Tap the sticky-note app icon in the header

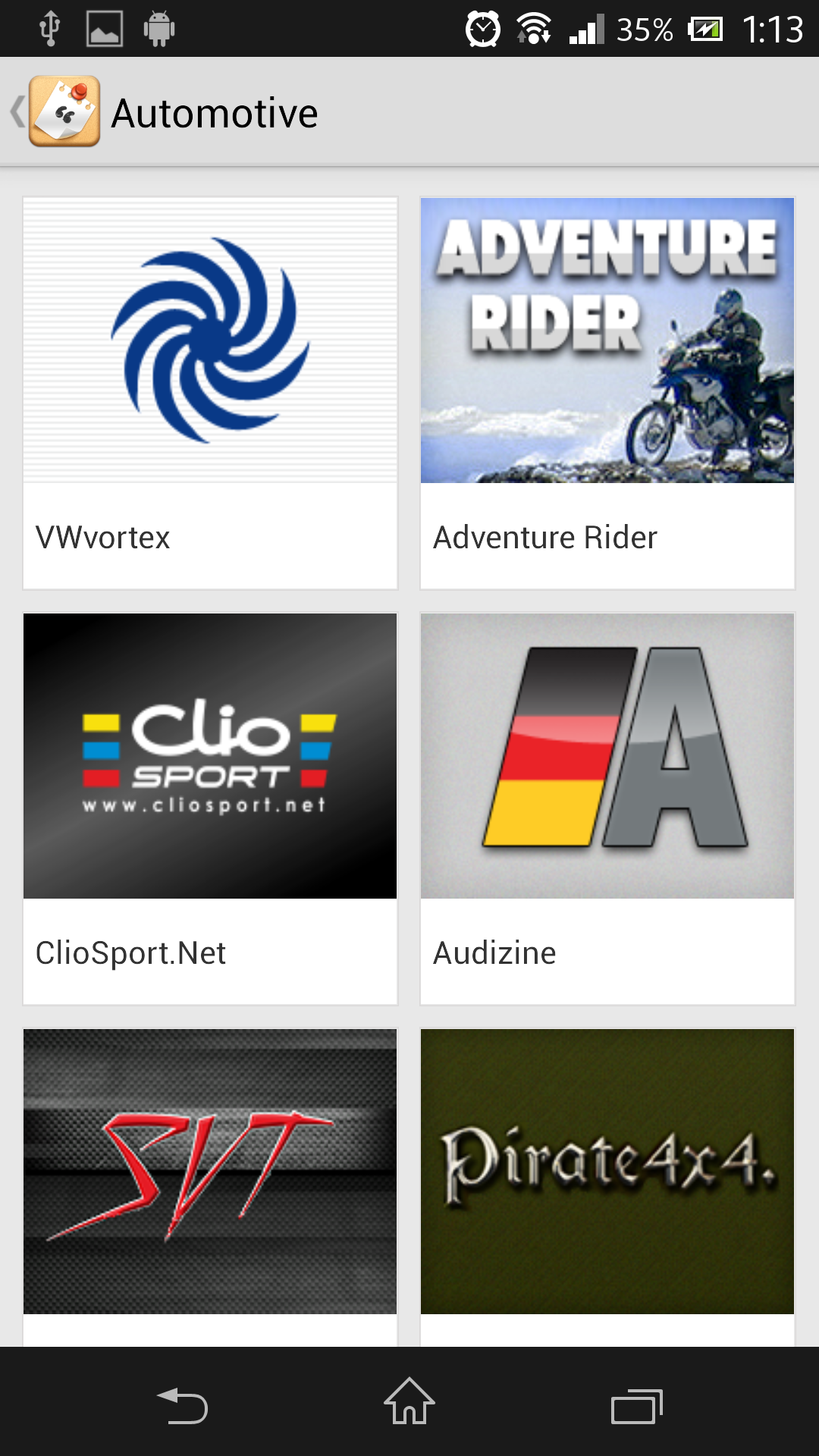point(64,111)
